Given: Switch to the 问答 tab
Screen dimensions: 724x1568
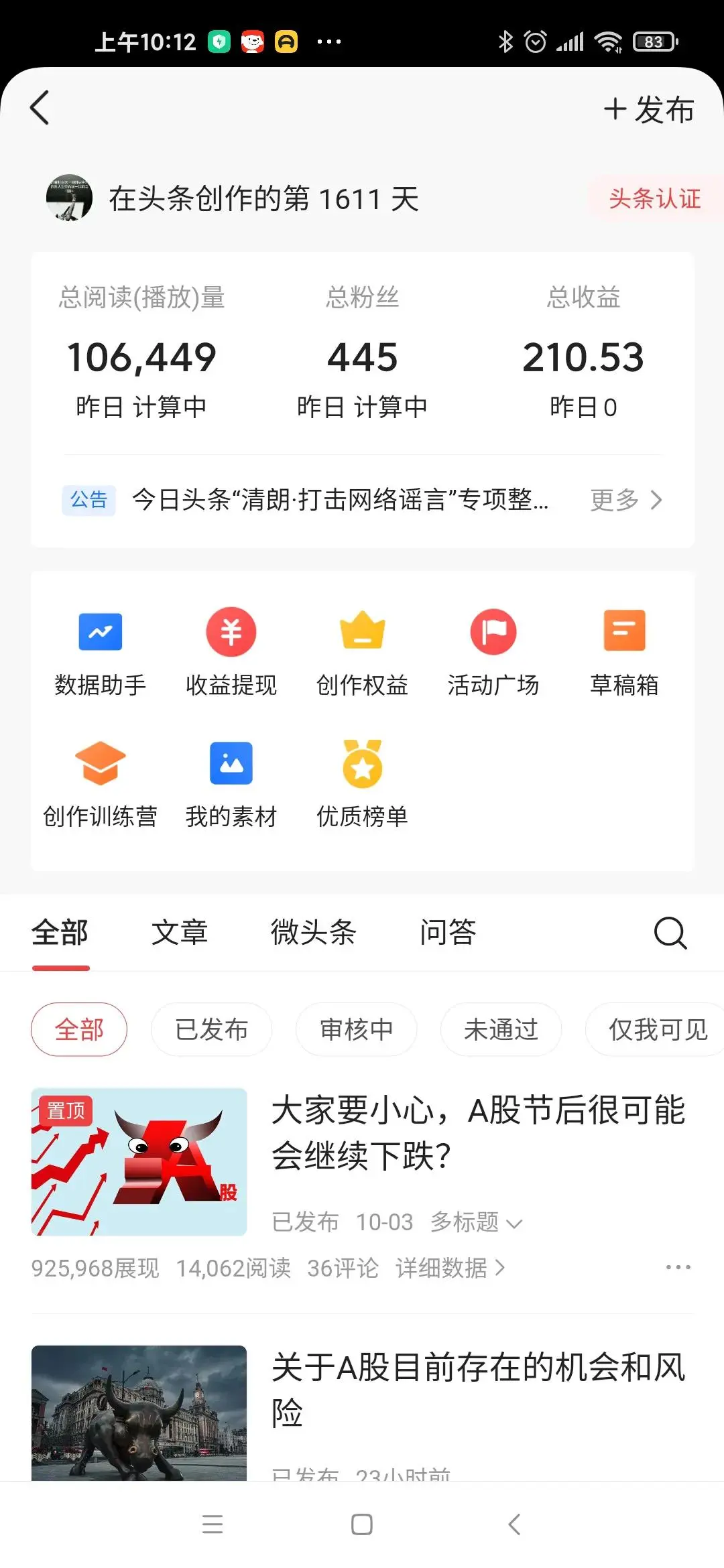Looking at the screenshot, I should tap(448, 933).
